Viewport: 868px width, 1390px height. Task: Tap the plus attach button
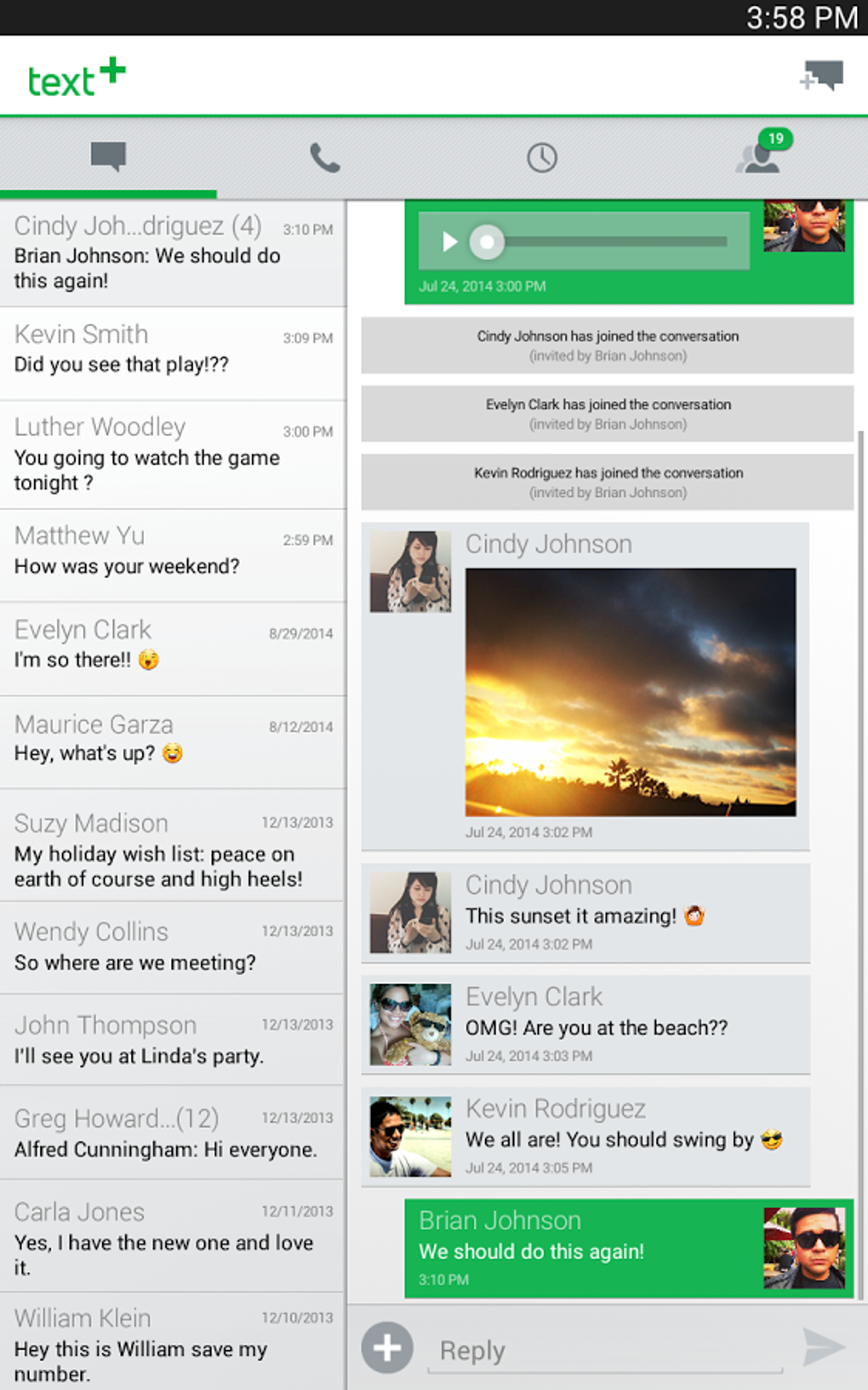(x=387, y=1347)
